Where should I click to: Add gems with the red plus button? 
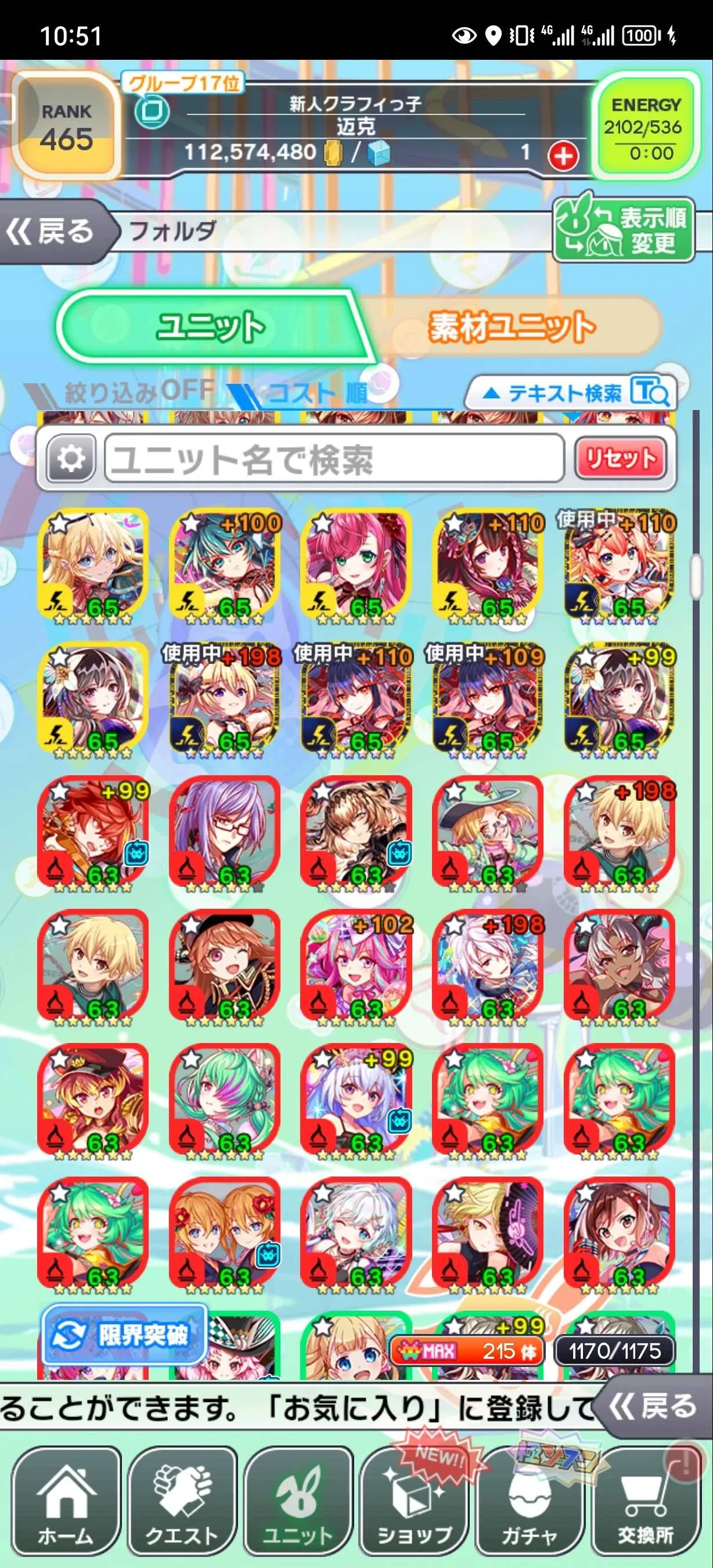pyautogui.click(x=563, y=156)
